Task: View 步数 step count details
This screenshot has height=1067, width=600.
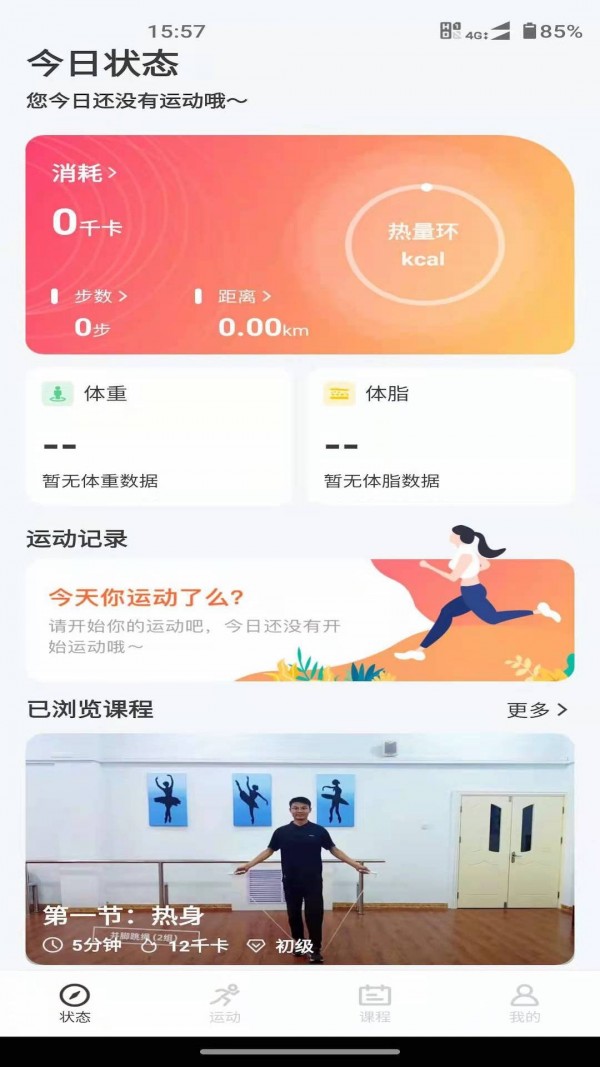Action: coord(100,297)
